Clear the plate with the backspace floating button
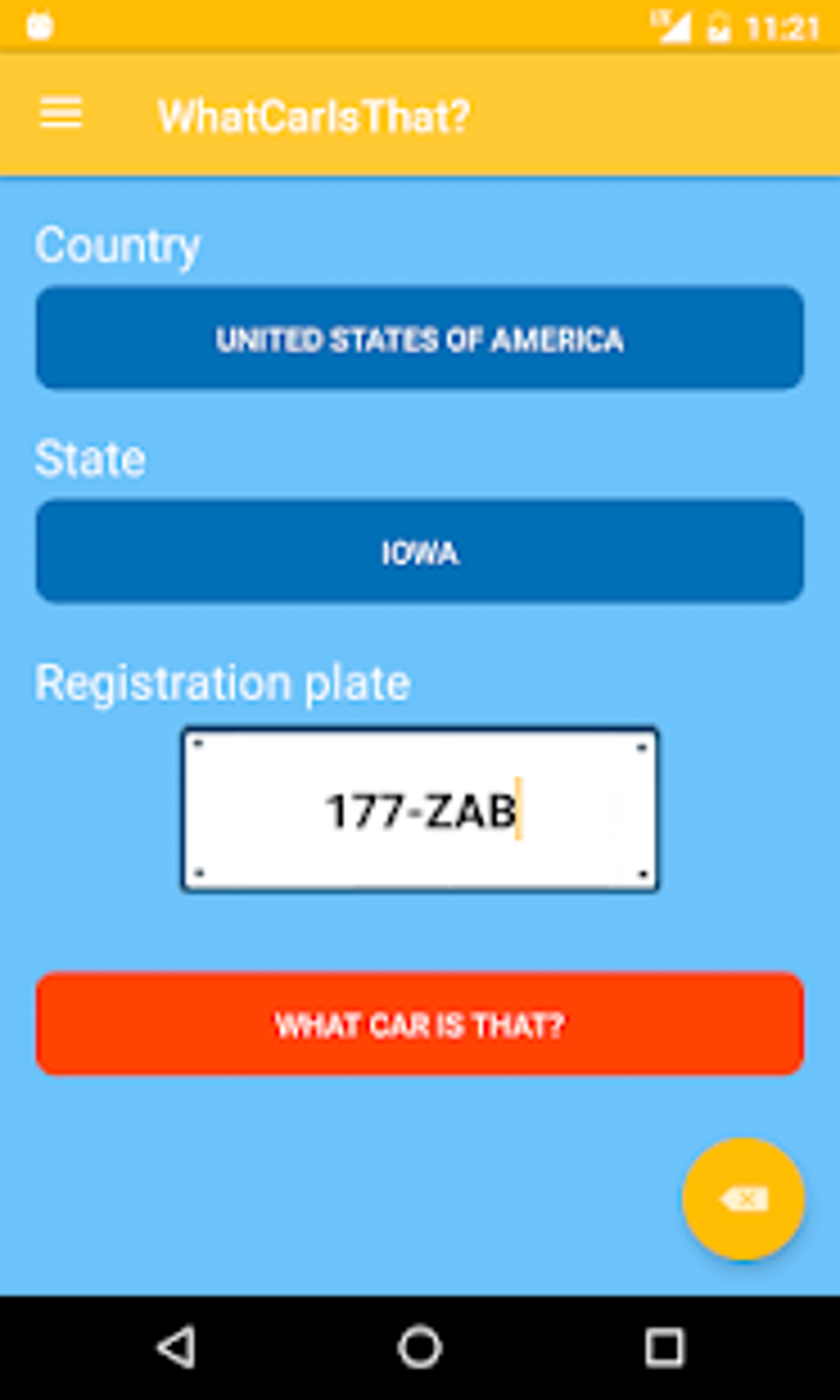840x1400 pixels. click(743, 1199)
